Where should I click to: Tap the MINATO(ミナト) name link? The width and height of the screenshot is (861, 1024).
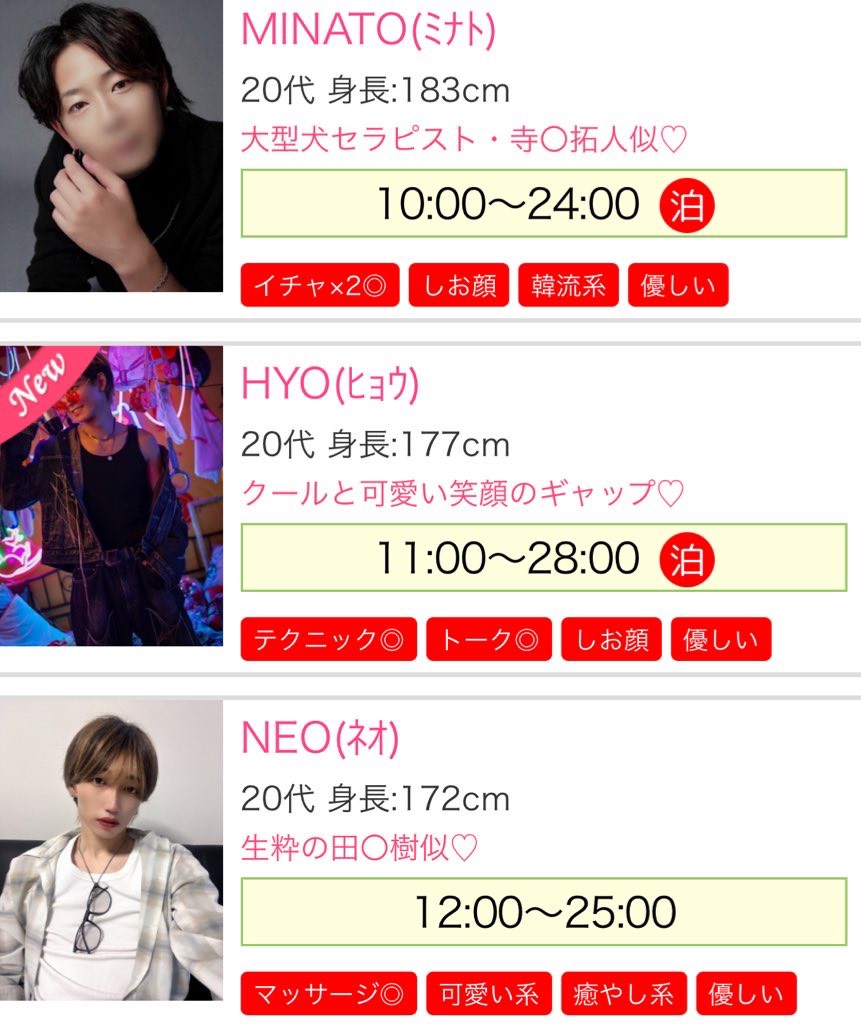(368, 31)
